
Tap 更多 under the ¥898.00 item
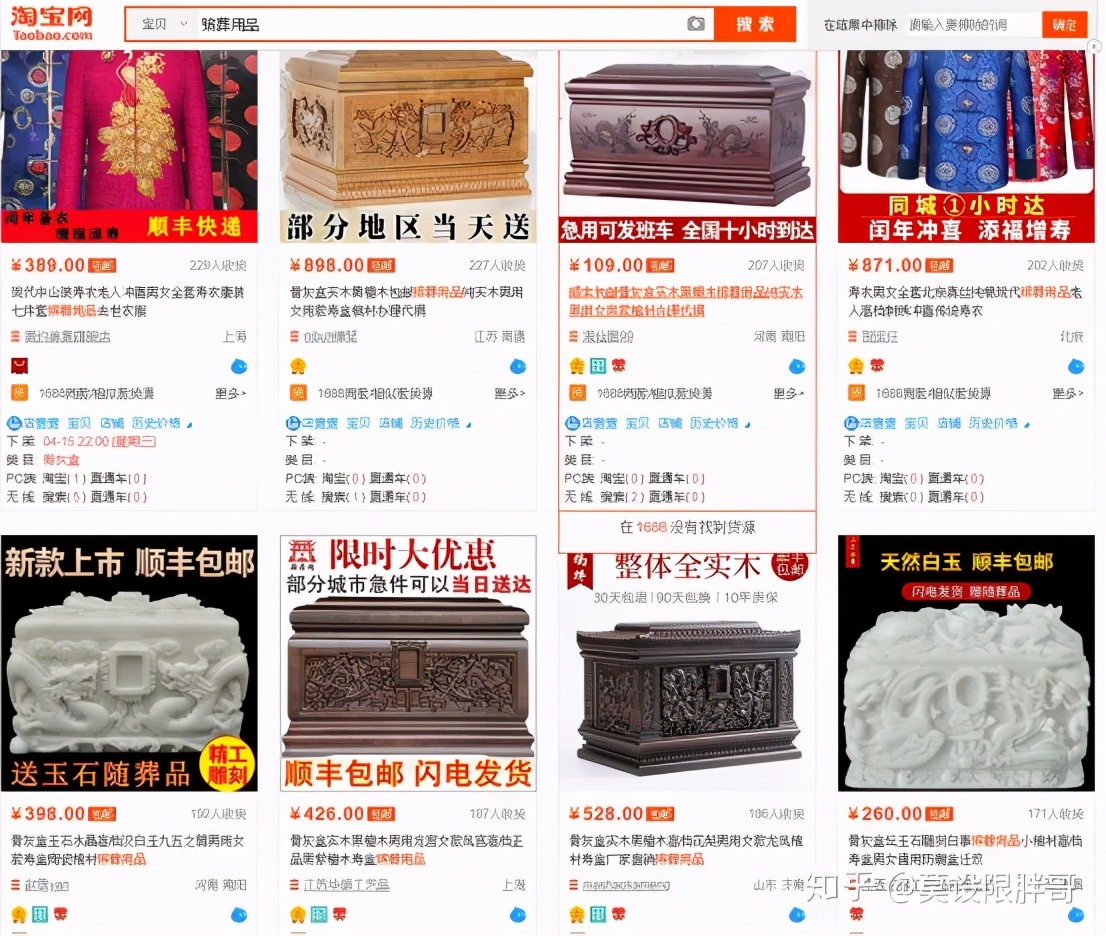509,394
